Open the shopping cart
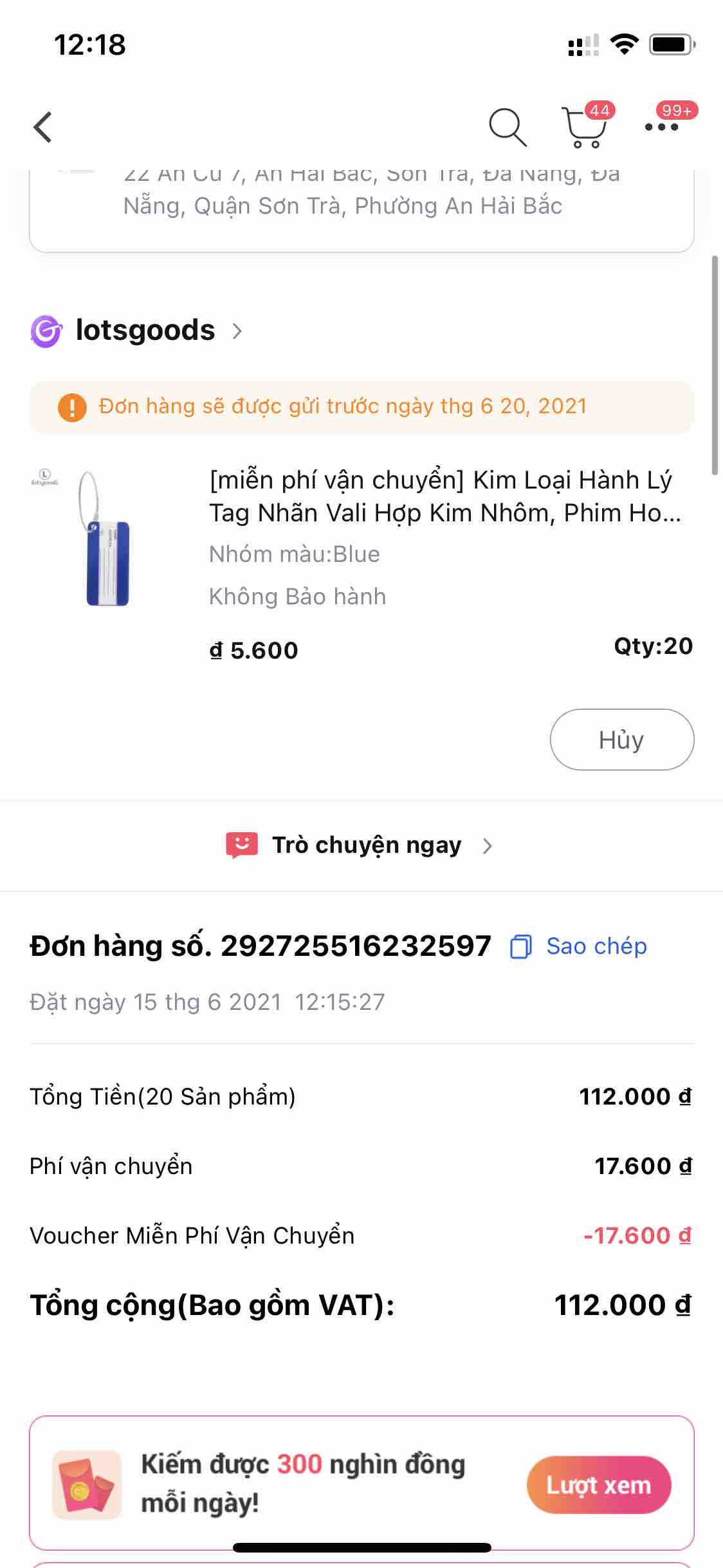Image resolution: width=723 pixels, height=1568 pixels. [x=584, y=128]
